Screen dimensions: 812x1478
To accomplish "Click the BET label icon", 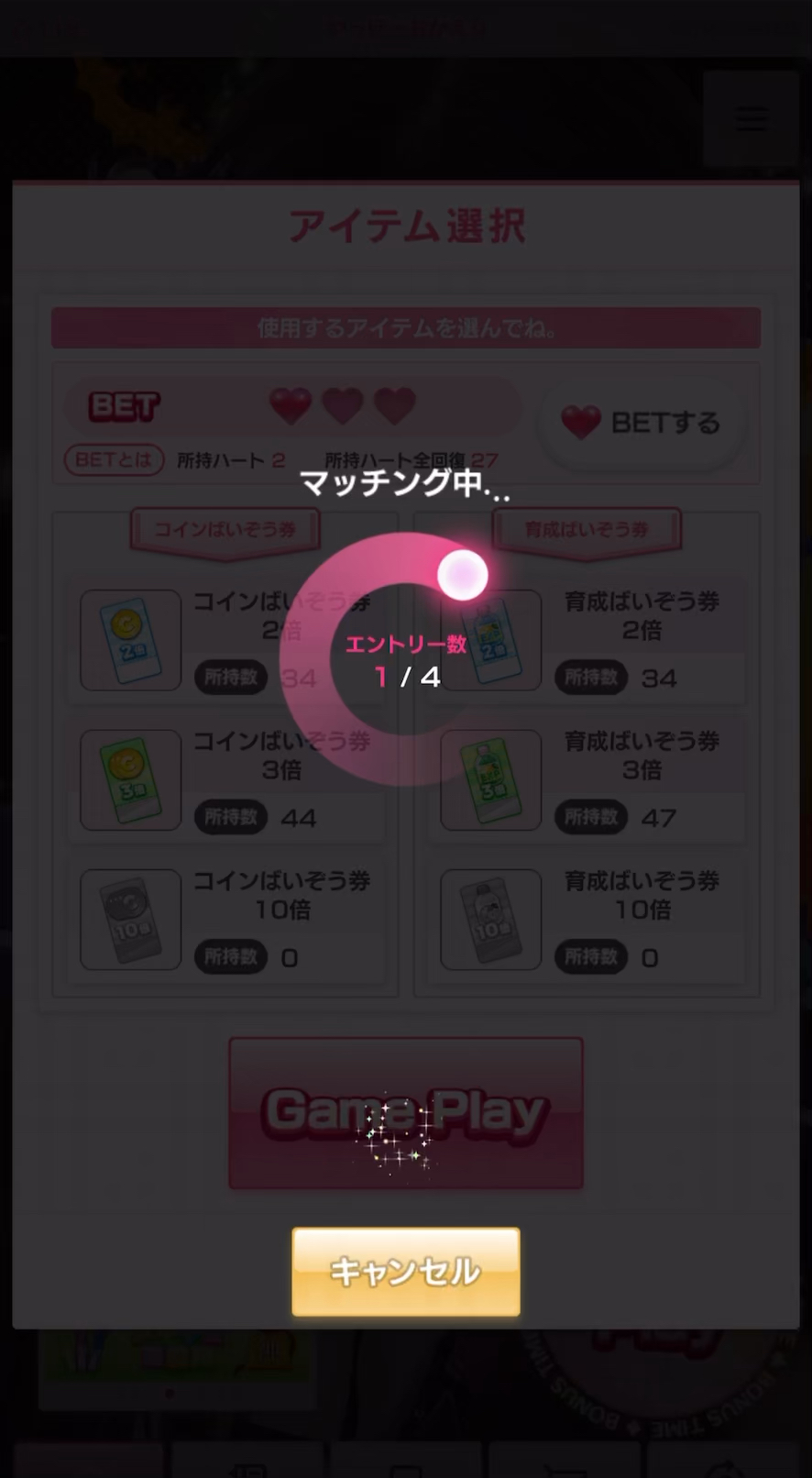I will tap(123, 404).
